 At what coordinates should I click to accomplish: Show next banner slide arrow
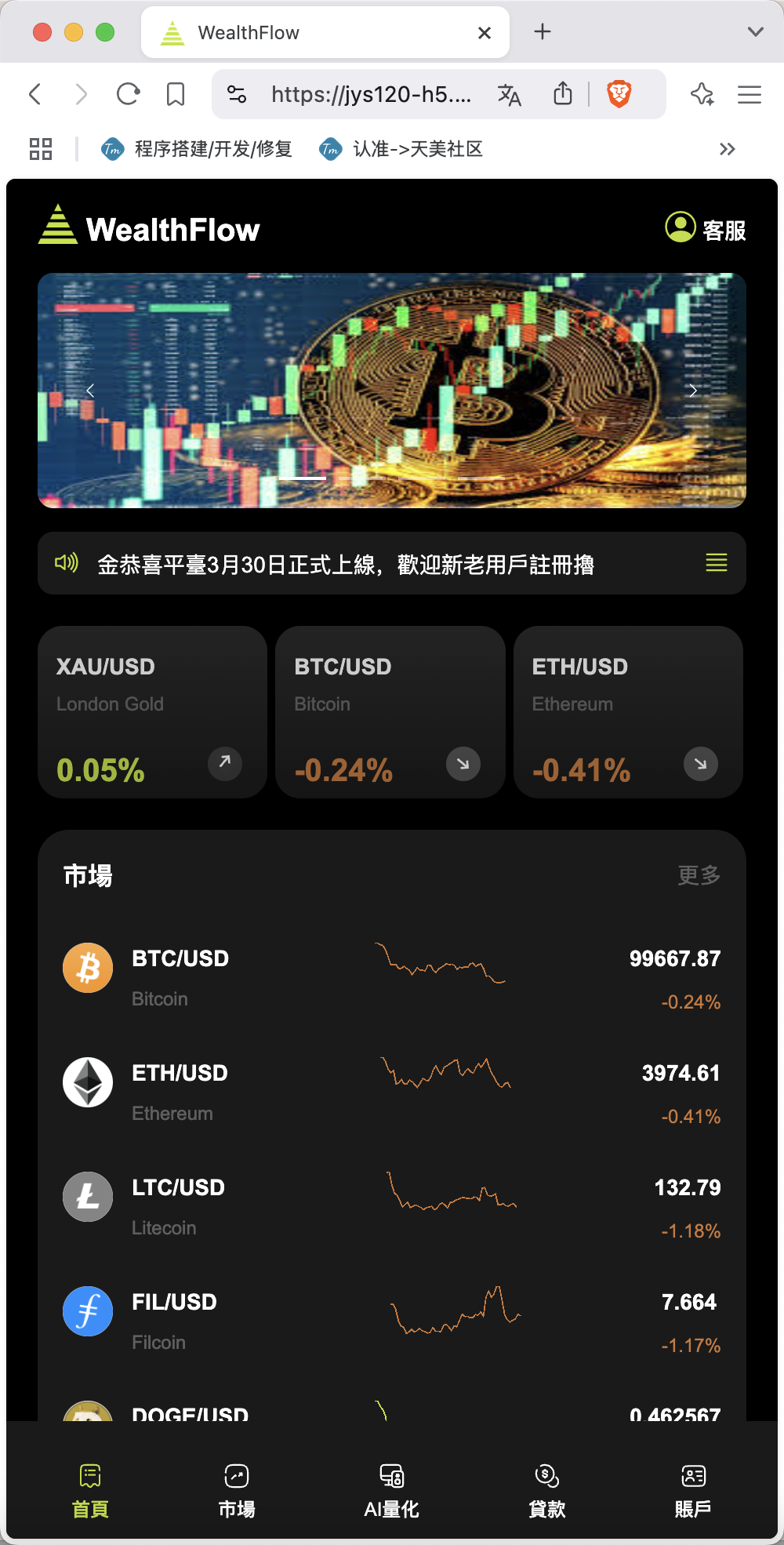[692, 391]
